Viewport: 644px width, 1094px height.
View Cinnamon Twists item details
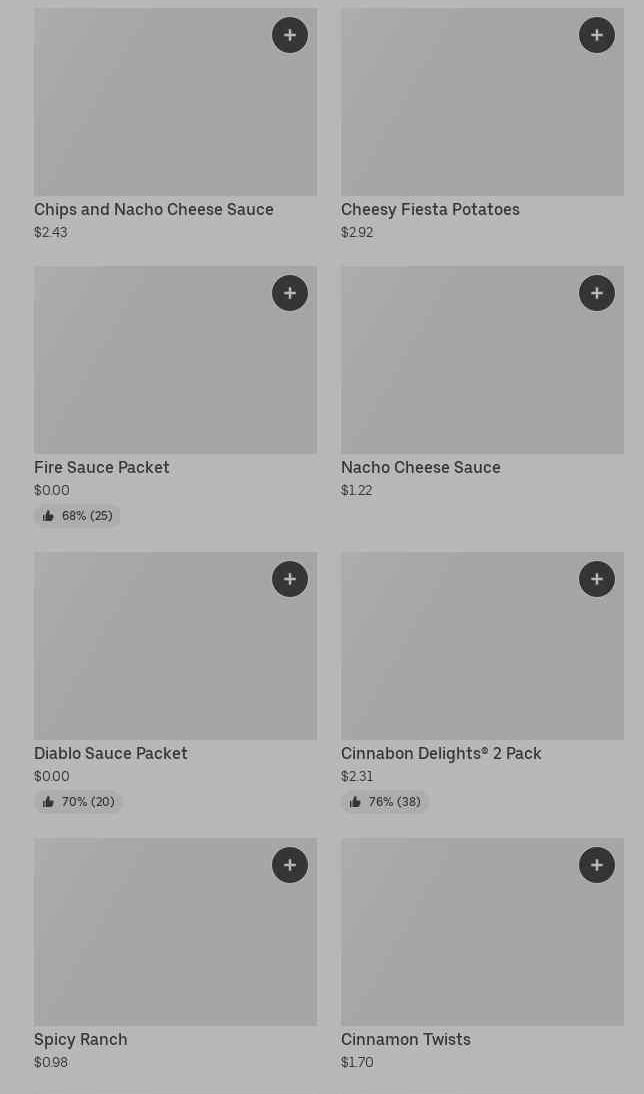(482, 955)
